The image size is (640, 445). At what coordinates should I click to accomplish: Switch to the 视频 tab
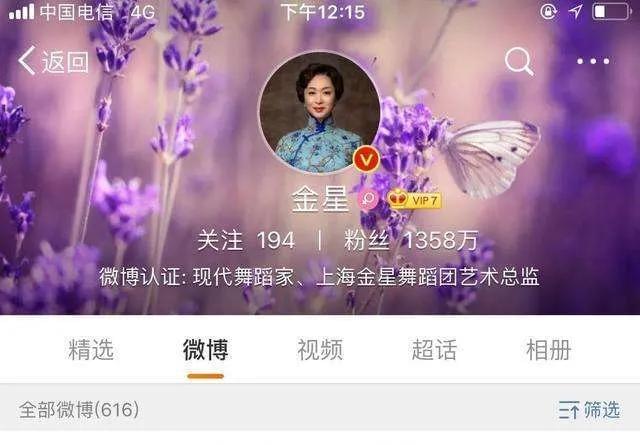click(319, 349)
